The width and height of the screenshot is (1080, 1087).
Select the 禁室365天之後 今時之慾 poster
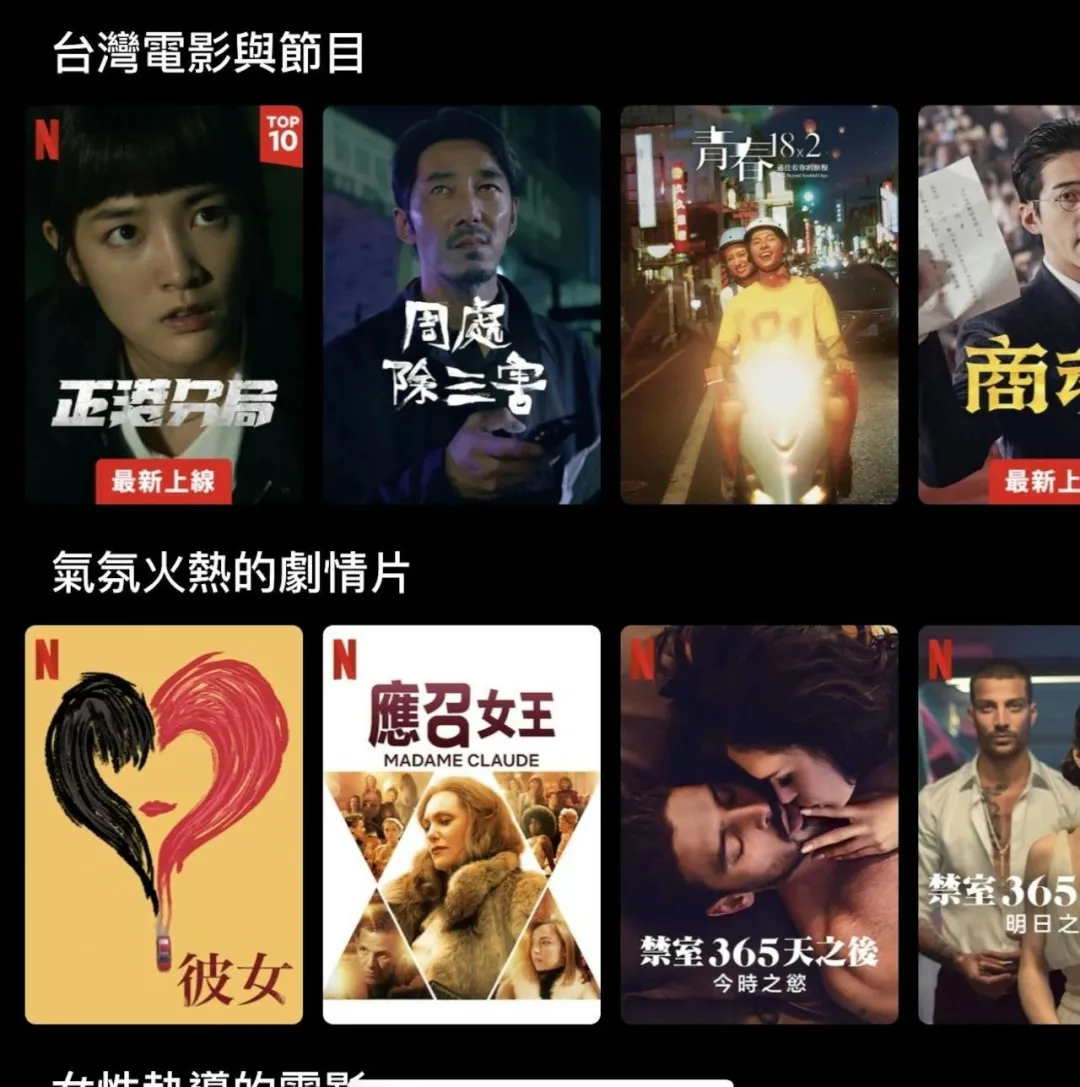pyautogui.click(x=760, y=820)
